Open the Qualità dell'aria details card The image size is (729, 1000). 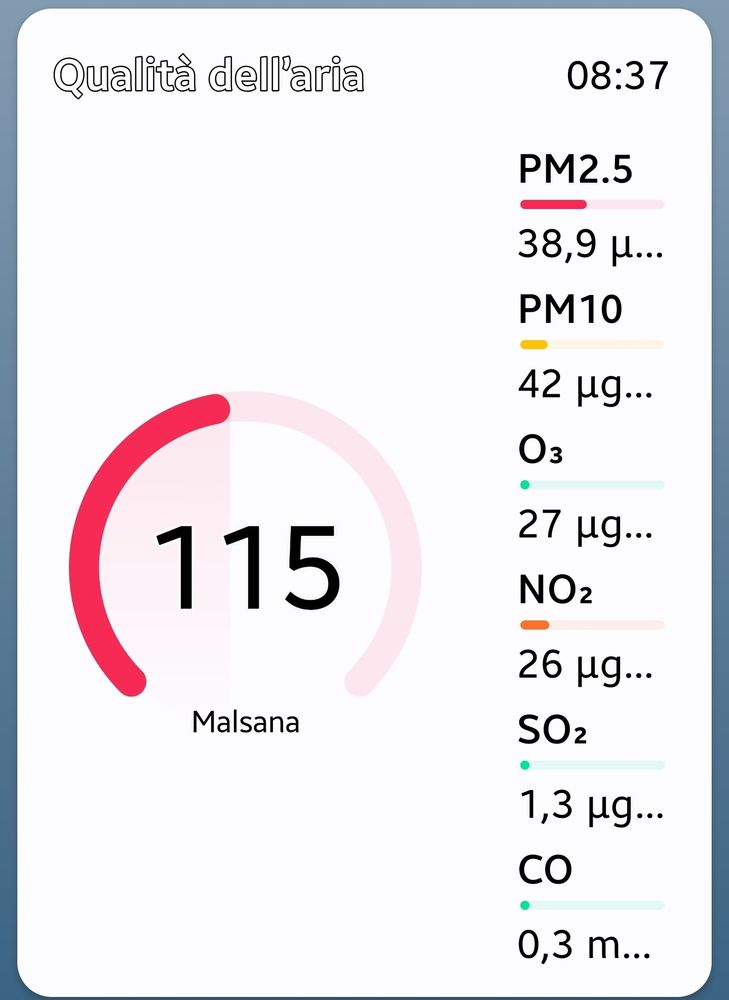[x=208, y=76]
